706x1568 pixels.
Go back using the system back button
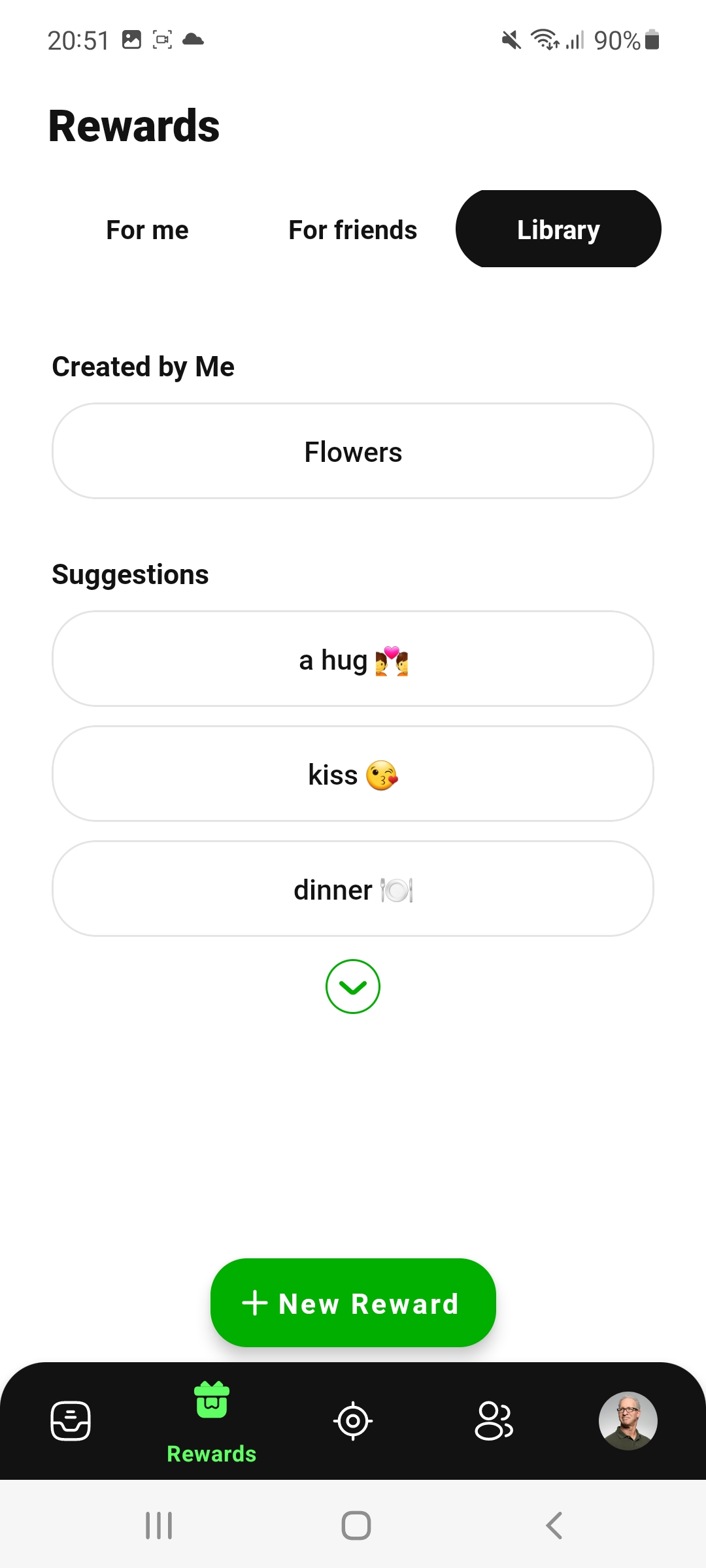tap(554, 1526)
